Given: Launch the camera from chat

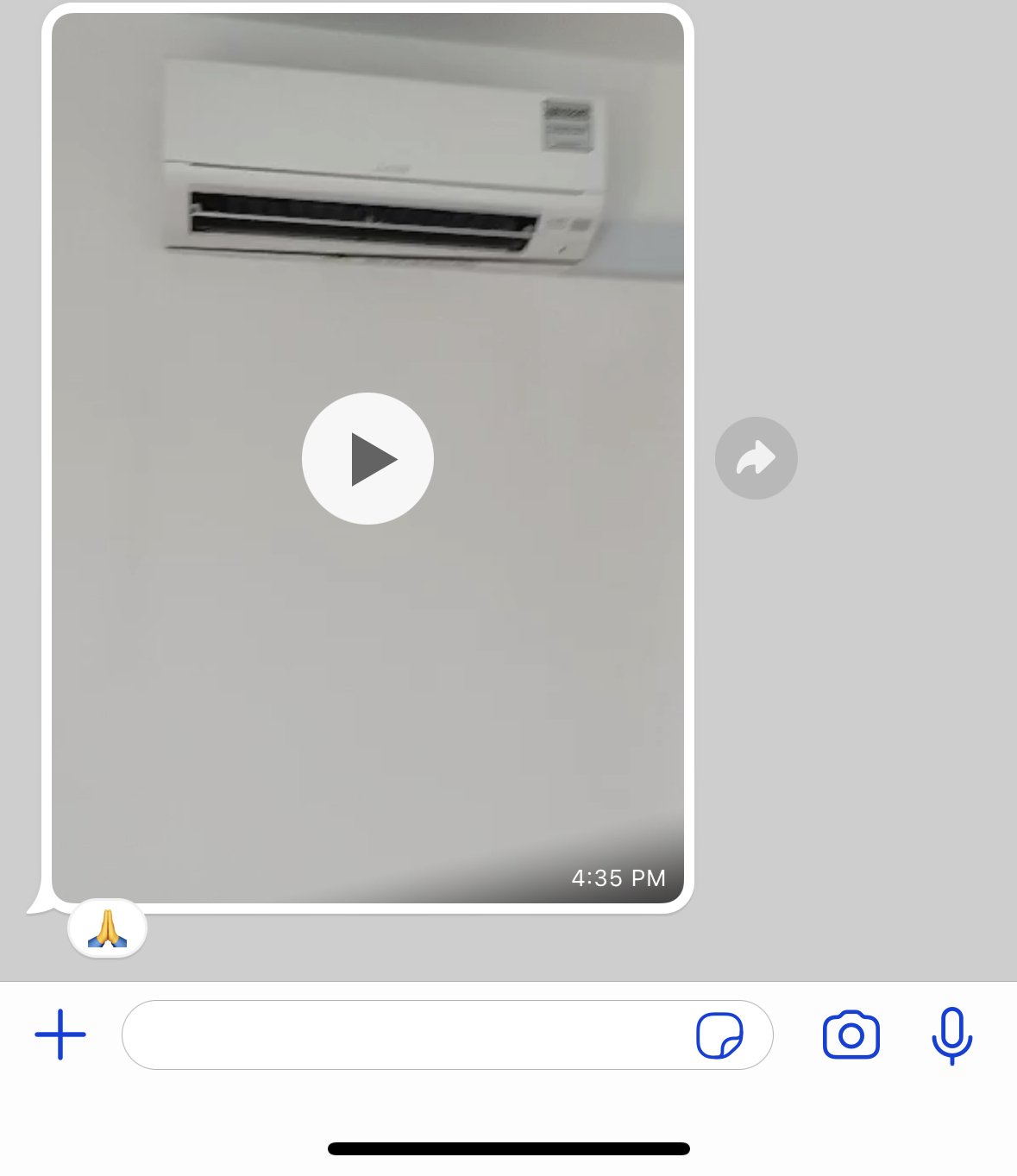Looking at the screenshot, I should click(851, 1035).
